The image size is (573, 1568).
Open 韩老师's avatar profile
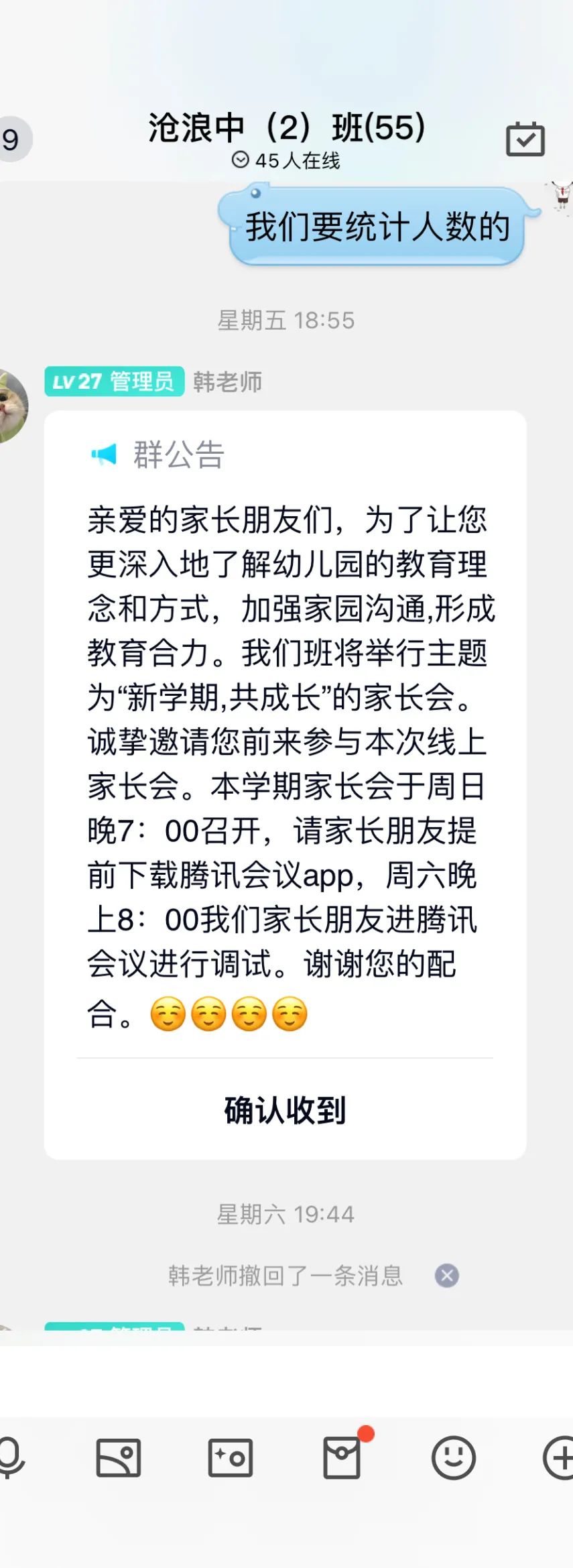coord(12,406)
